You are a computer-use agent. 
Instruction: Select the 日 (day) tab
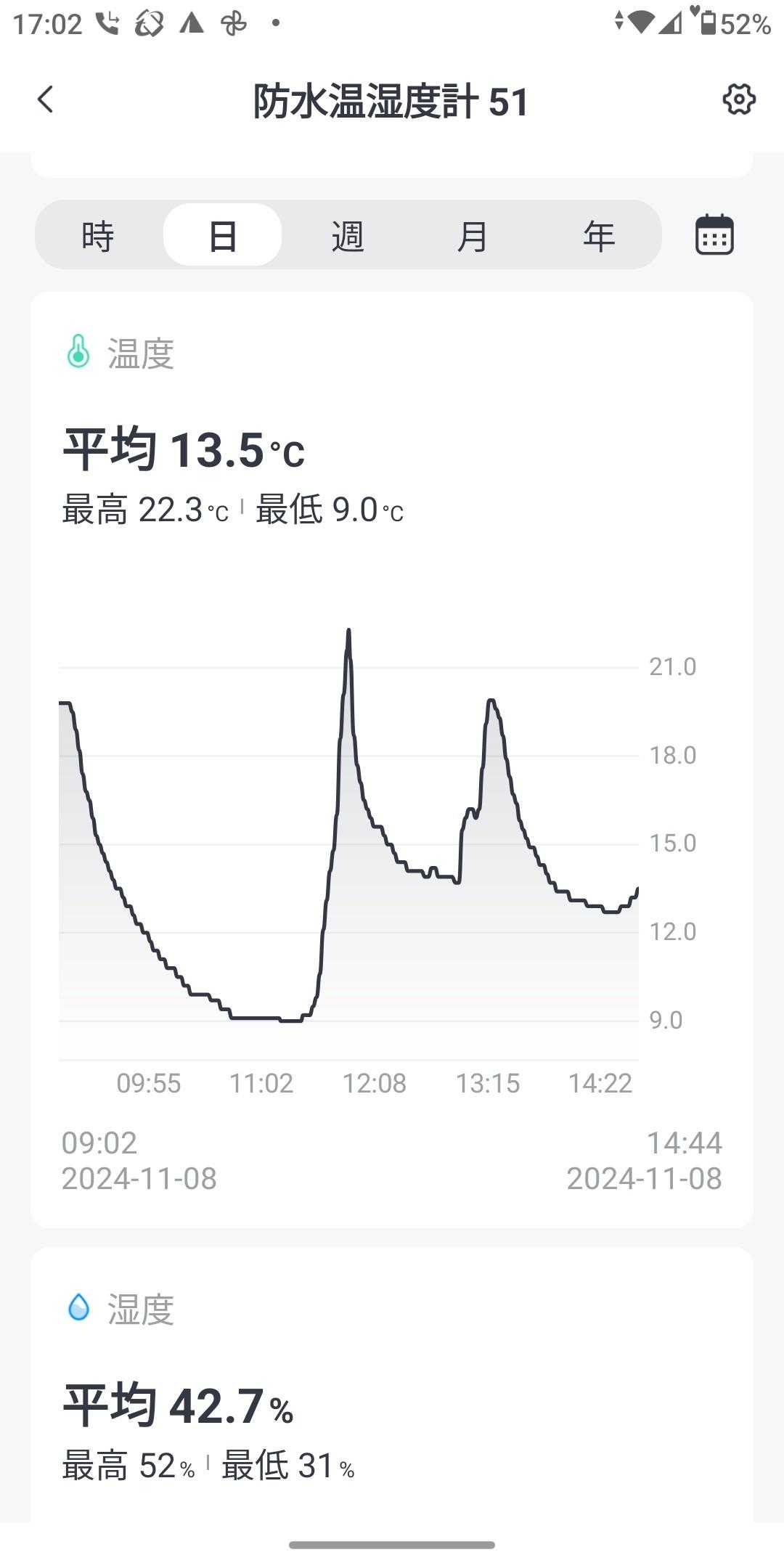point(222,235)
